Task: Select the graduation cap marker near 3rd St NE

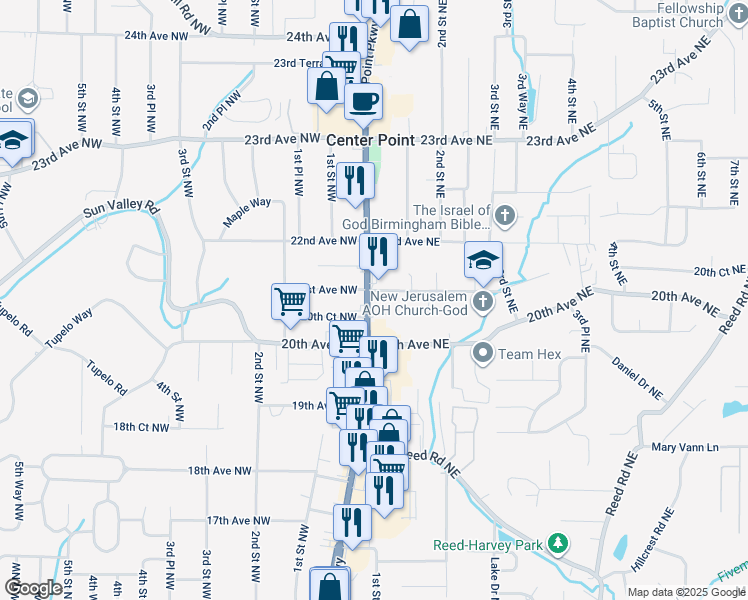Action: (483, 261)
